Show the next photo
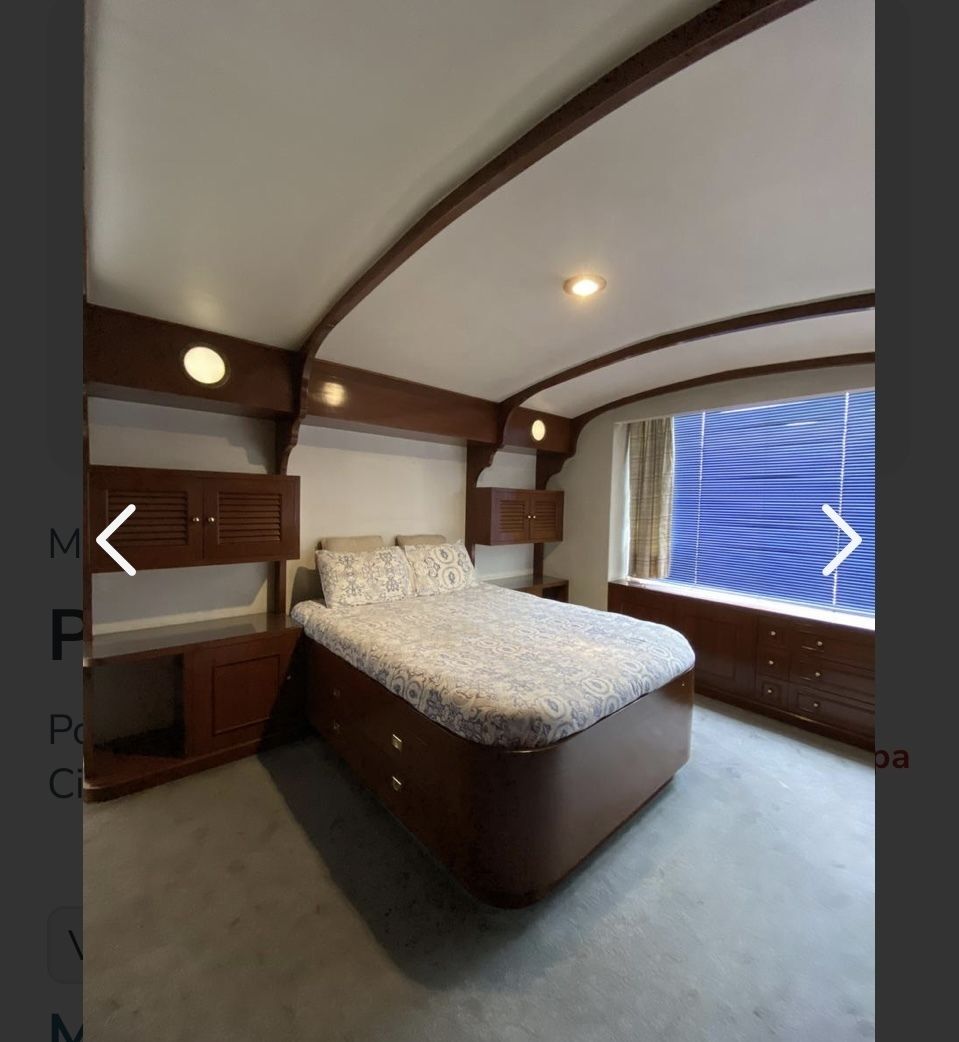 click(840, 540)
